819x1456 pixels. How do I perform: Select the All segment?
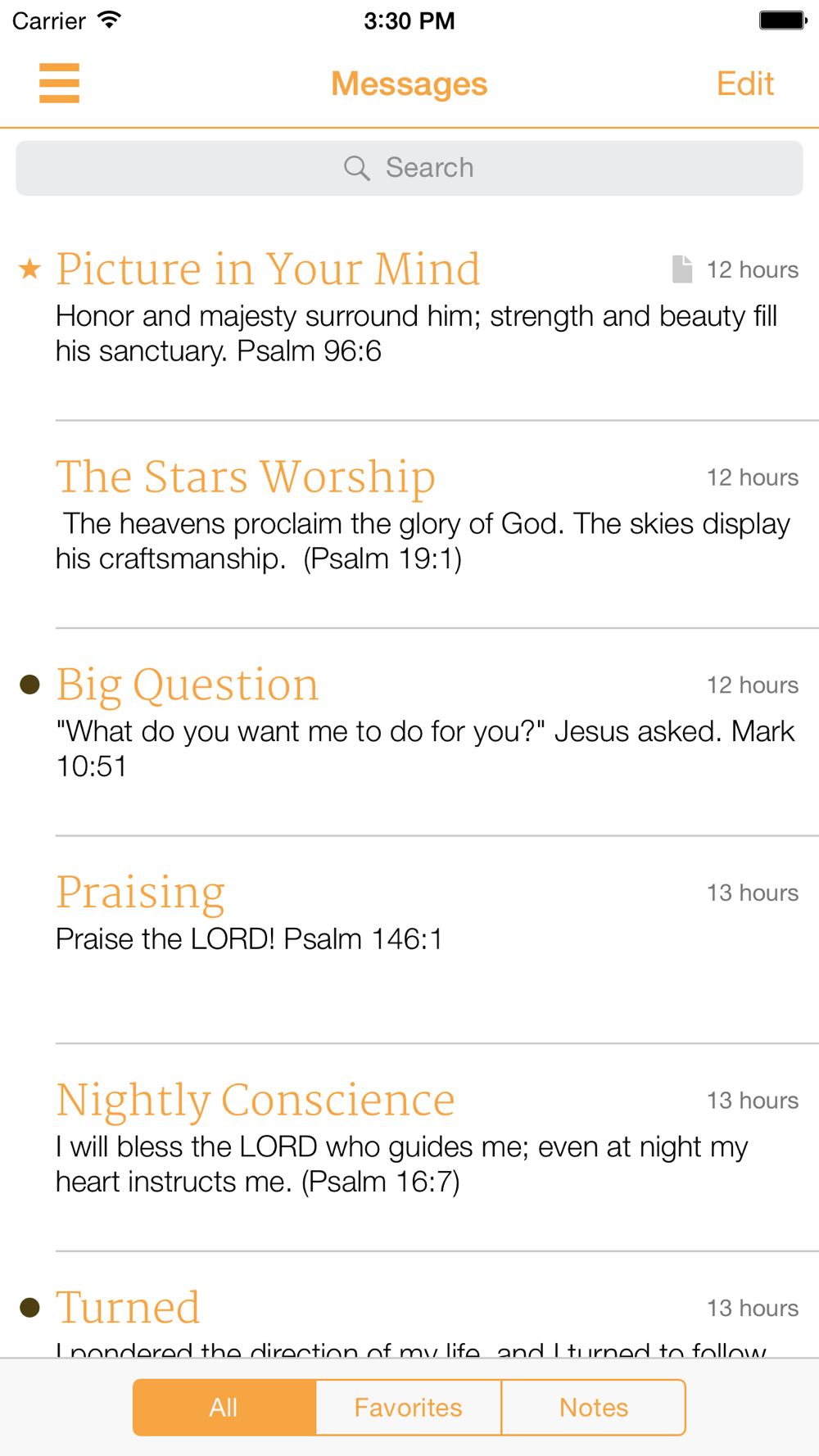point(224,1407)
